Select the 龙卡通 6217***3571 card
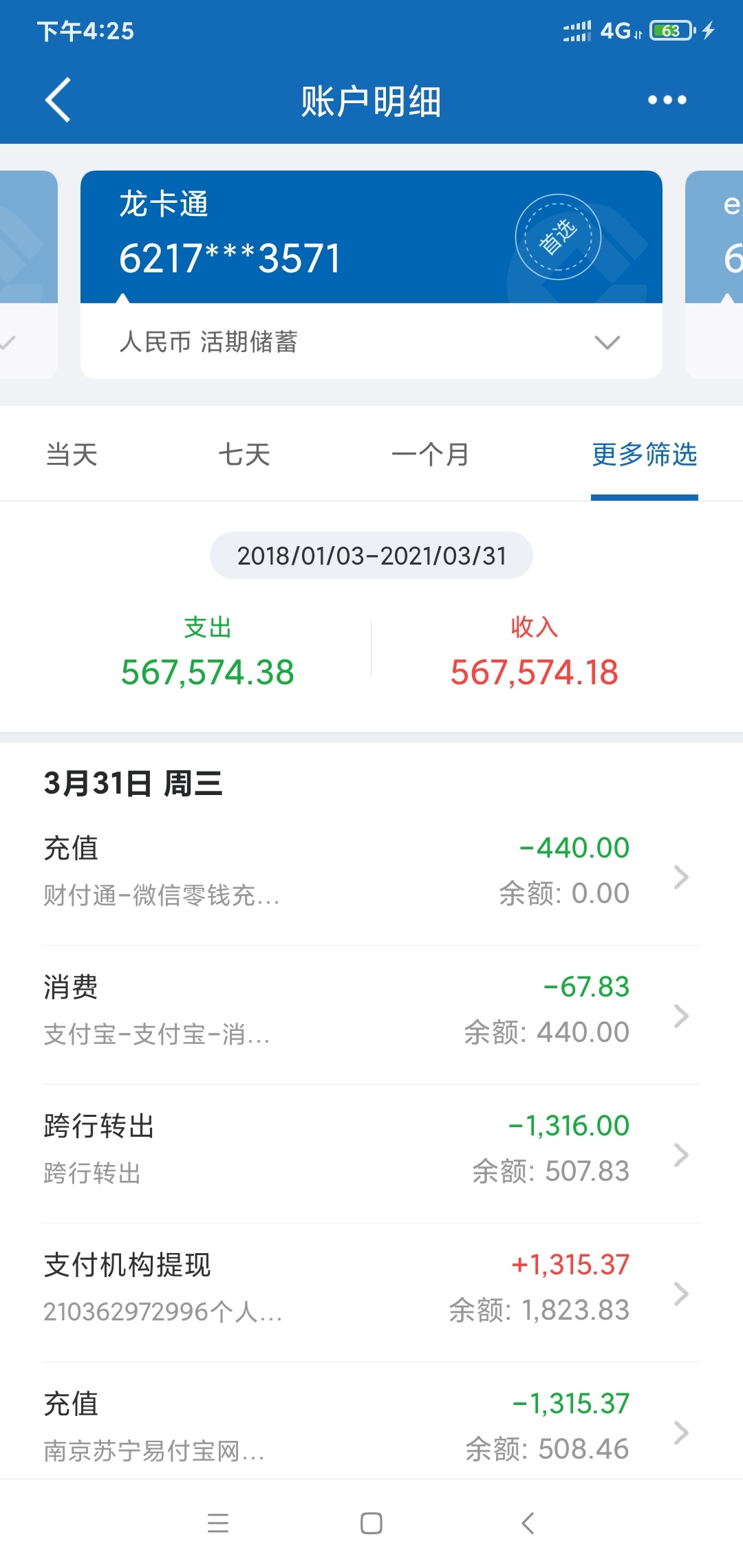 [371, 237]
